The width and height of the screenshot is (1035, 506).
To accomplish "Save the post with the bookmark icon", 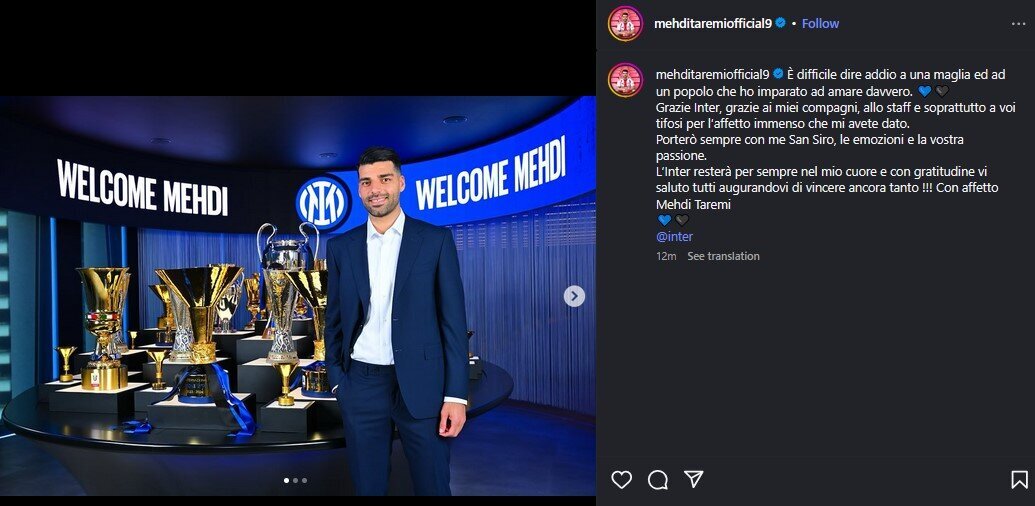I will pyautogui.click(x=1019, y=480).
